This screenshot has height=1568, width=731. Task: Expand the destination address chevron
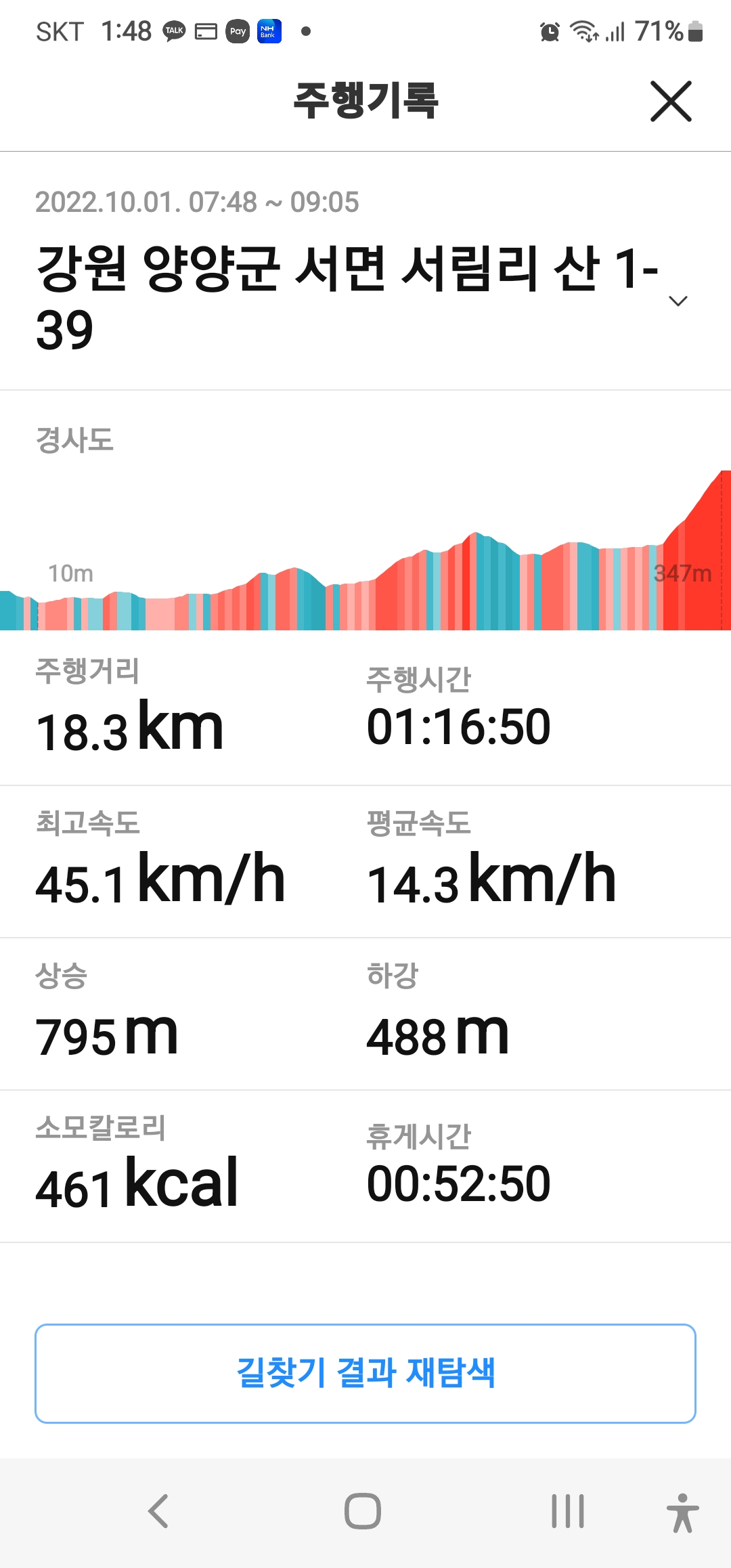[678, 301]
